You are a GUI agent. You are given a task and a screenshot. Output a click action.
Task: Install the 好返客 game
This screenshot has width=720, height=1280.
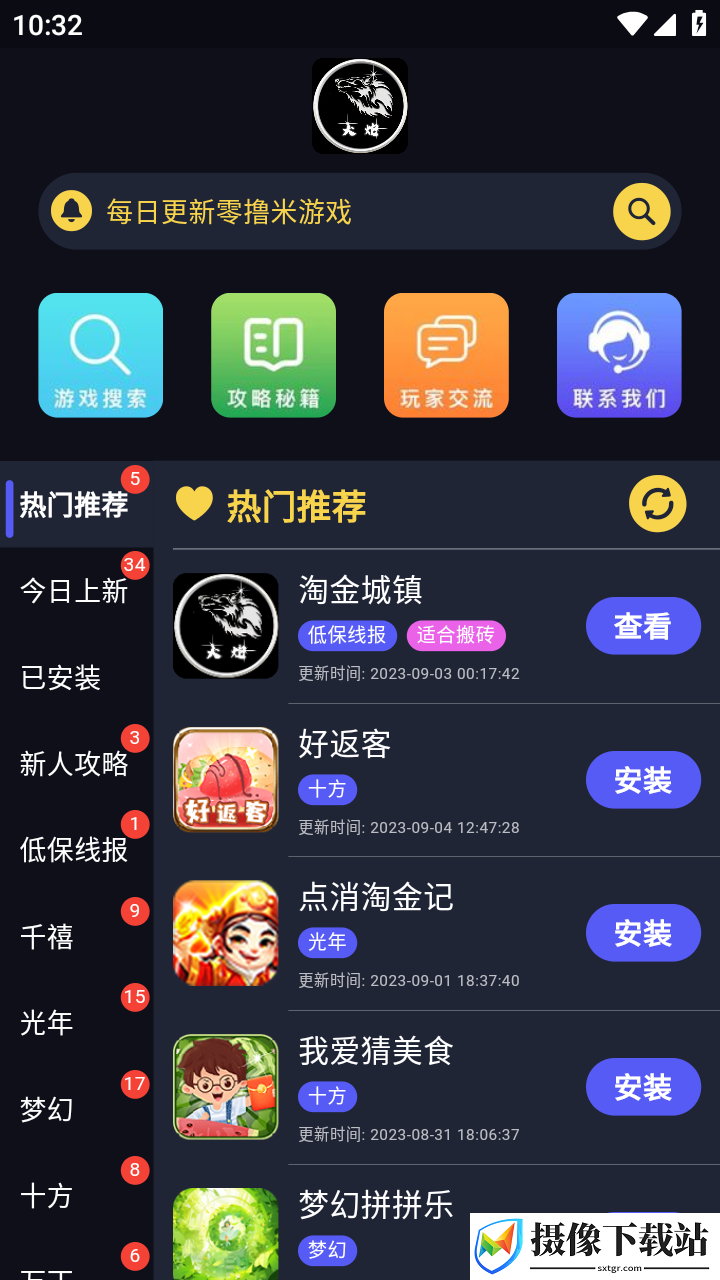tap(643, 780)
